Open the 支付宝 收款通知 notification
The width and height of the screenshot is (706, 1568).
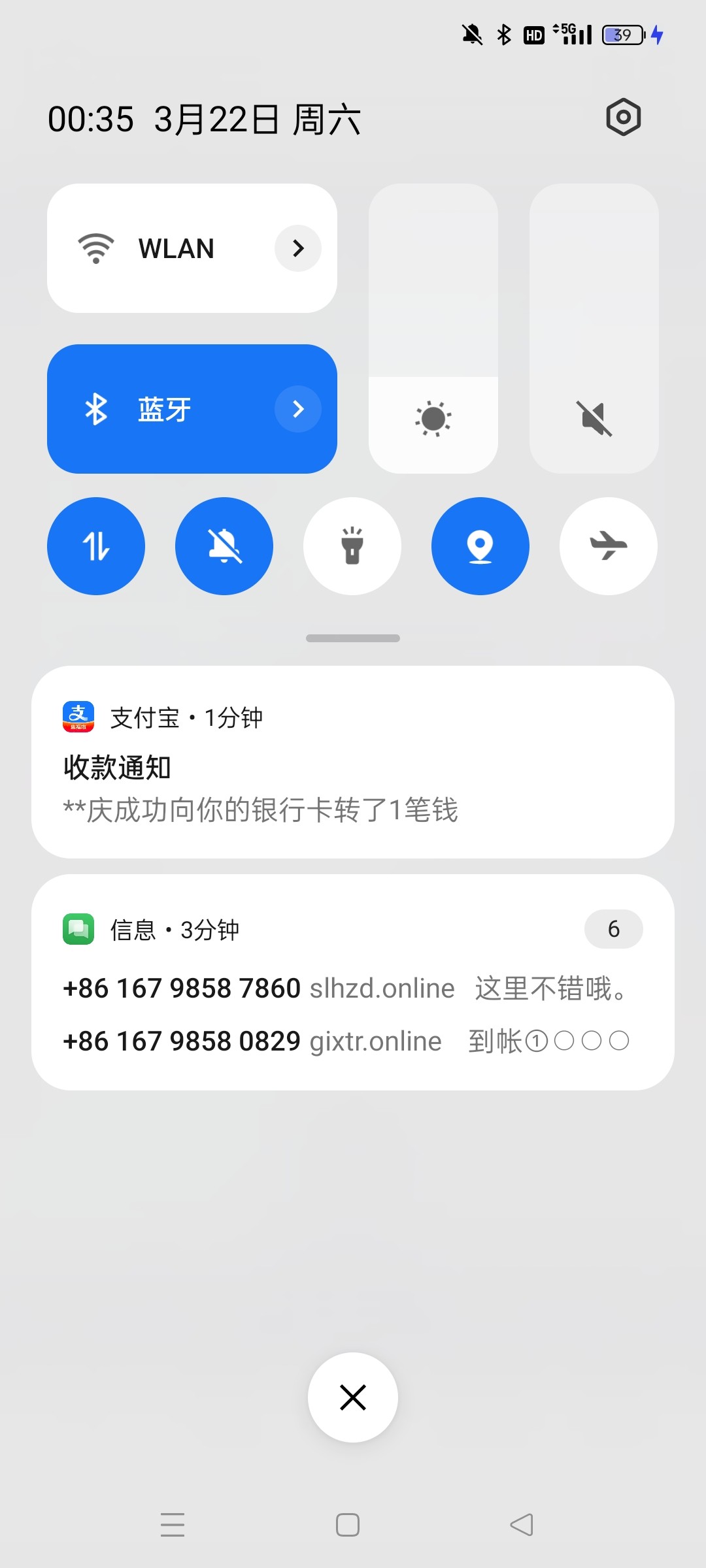pyautogui.click(x=353, y=762)
